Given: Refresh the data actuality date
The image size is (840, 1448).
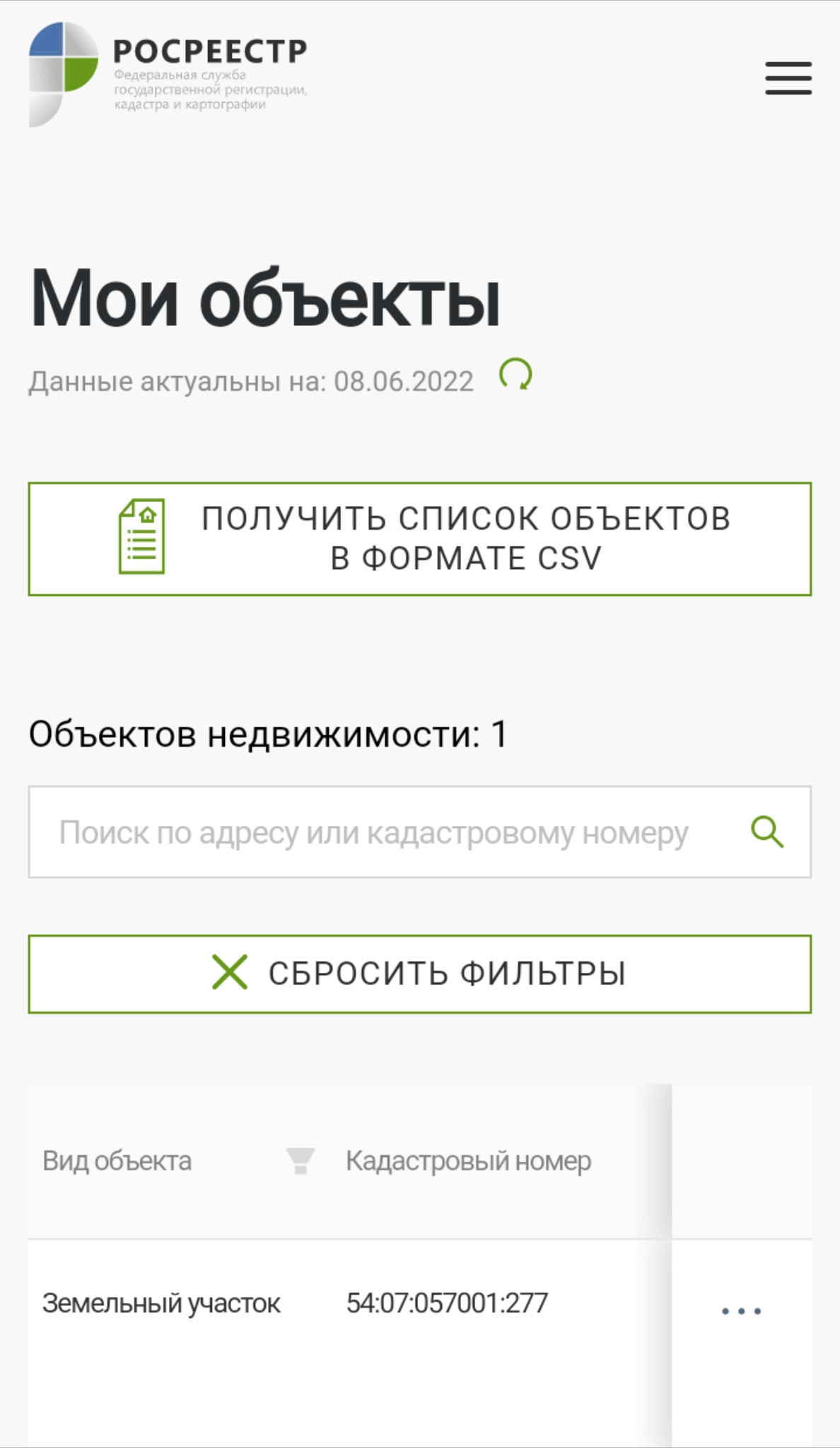Looking at the screenshot, I should tap(515, 374).
